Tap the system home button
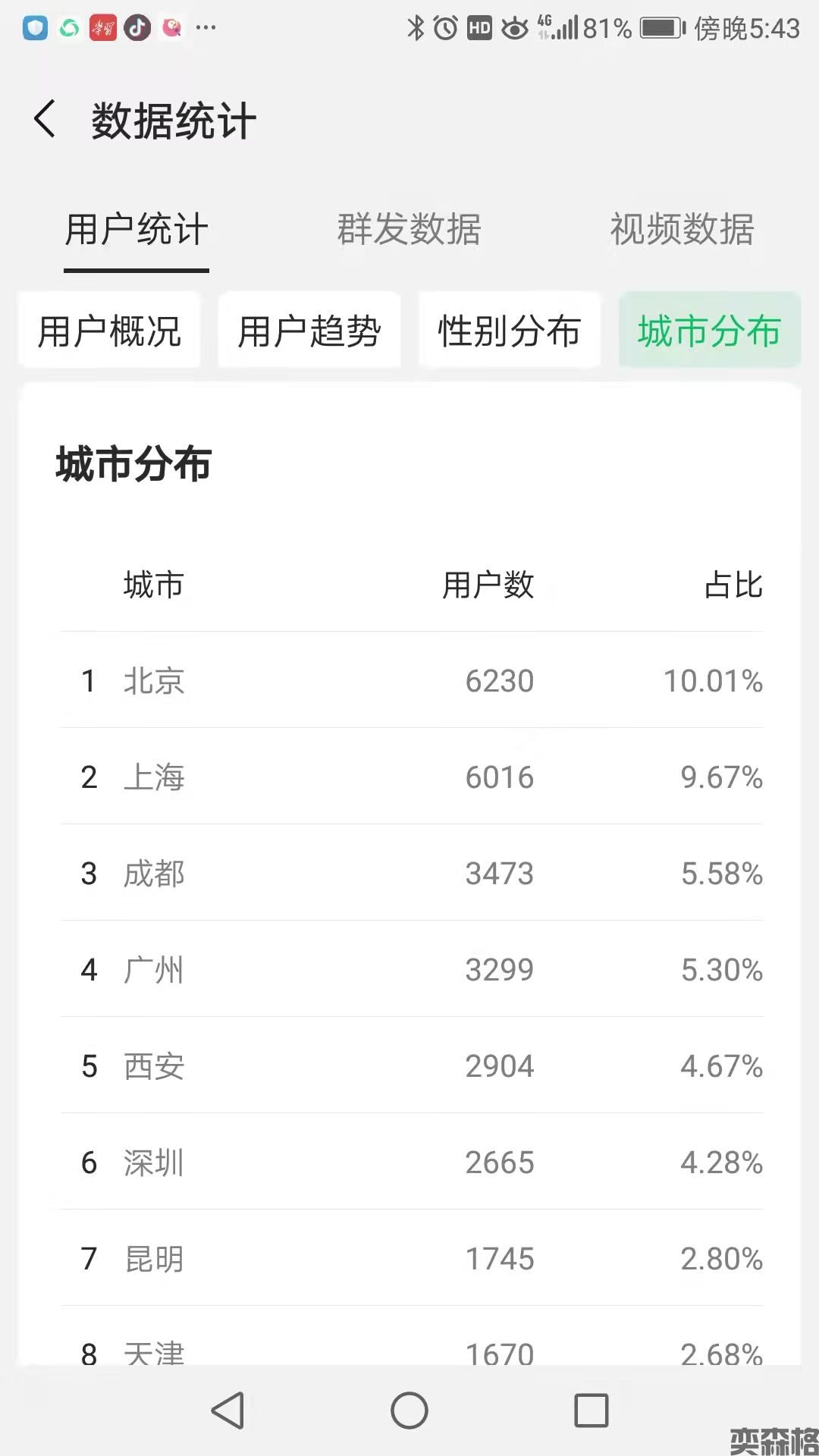The image size is (819, 1456). pos(409,1410)
